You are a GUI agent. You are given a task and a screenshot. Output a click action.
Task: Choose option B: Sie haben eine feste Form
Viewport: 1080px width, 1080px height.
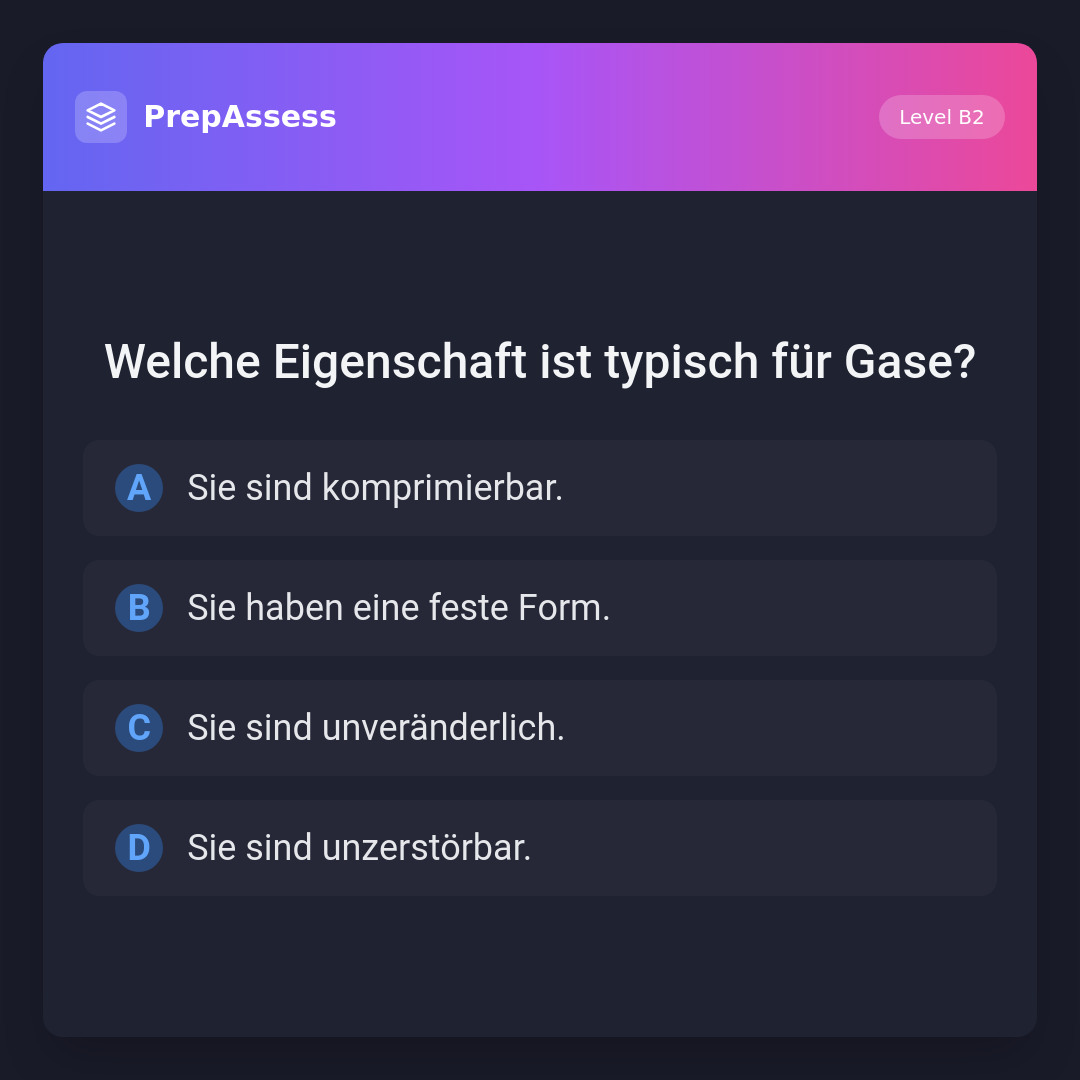pyautogui.click(x=540, y=608)
